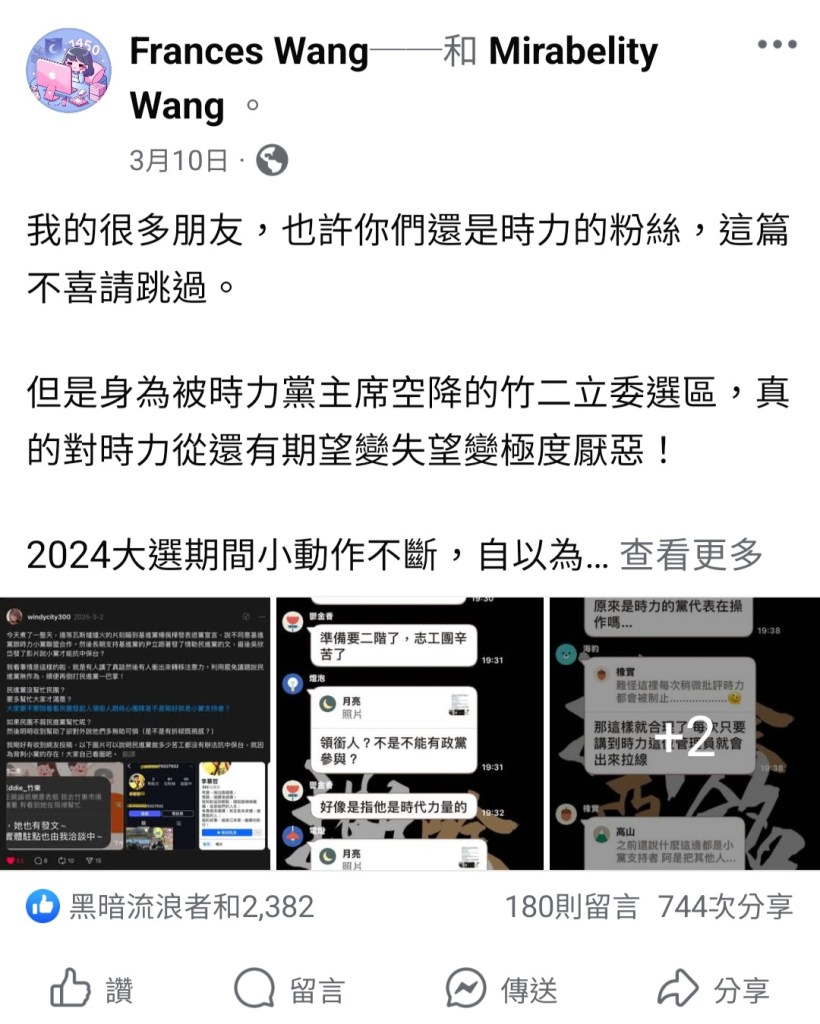
Task: View the +2 additional photos
Action: click(x=685, y=734)
